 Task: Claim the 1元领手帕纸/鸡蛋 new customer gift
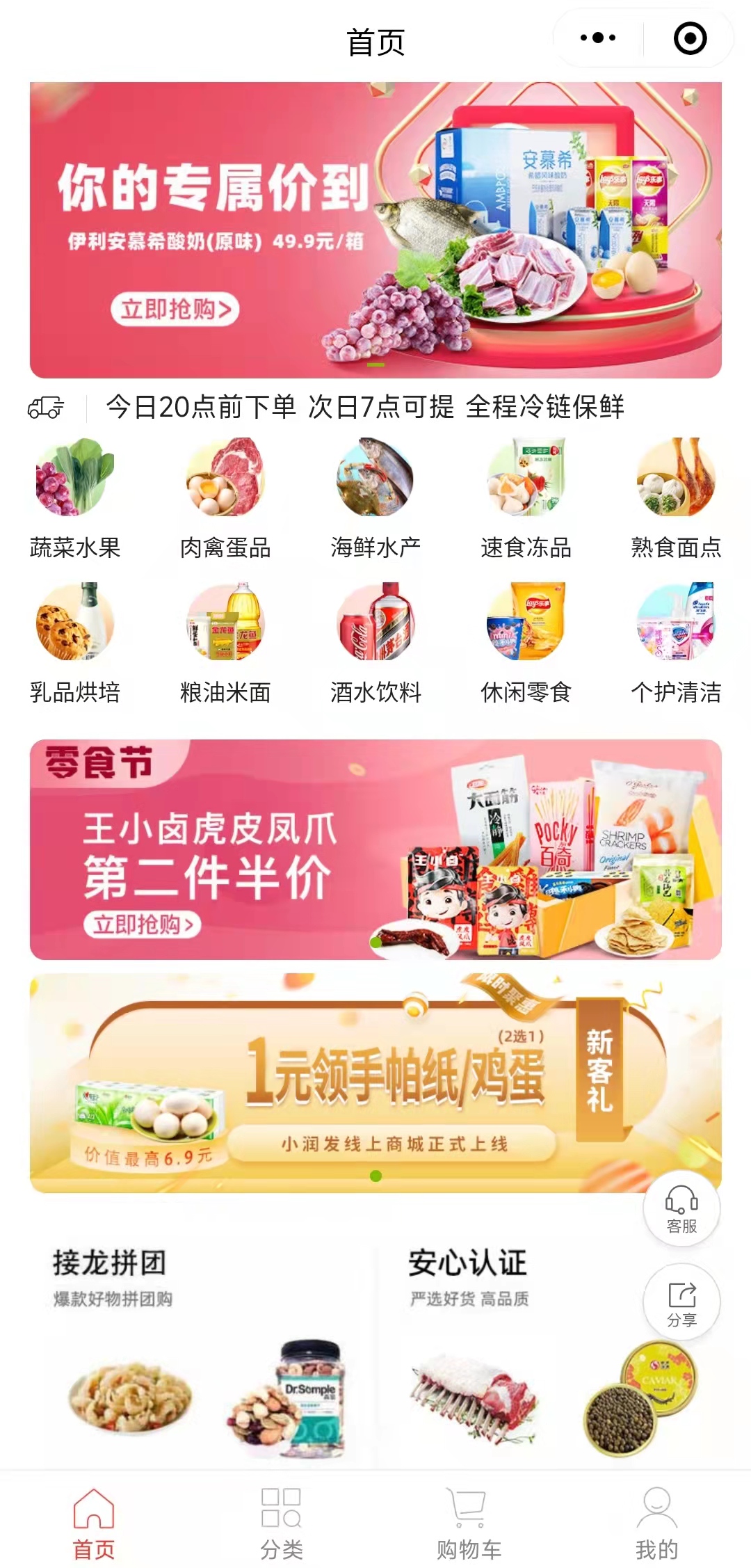375,1082
